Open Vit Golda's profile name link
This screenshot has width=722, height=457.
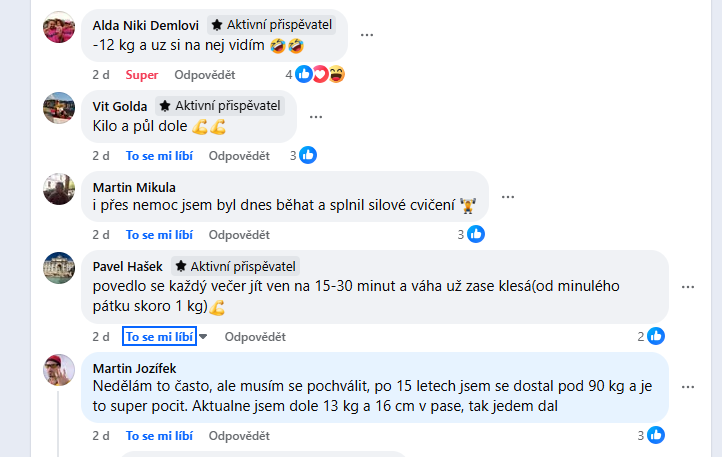pyautogui.click(x=120, y=106)
